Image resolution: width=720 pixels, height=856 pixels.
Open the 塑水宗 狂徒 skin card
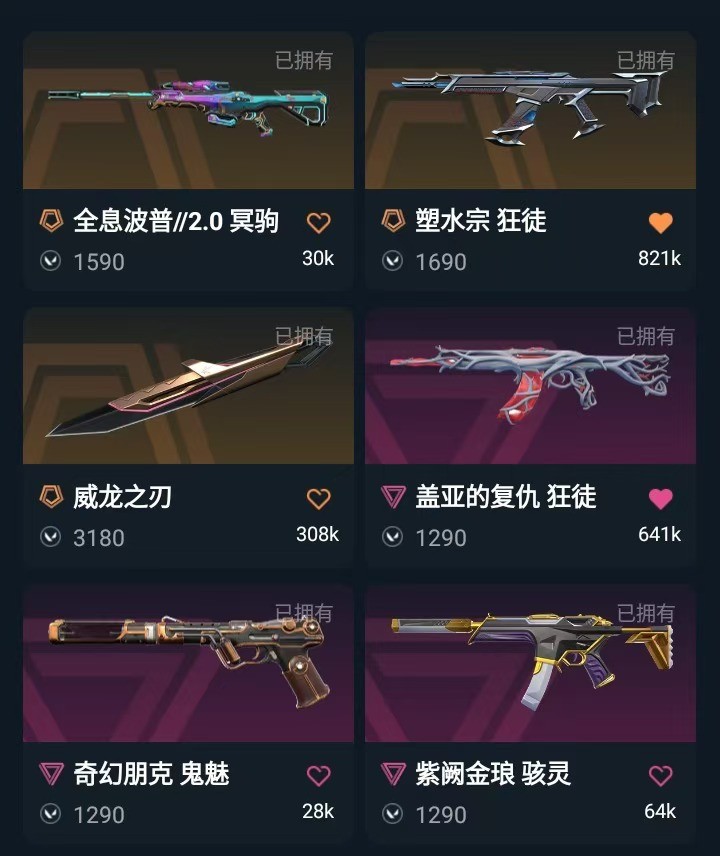(530, 112)
